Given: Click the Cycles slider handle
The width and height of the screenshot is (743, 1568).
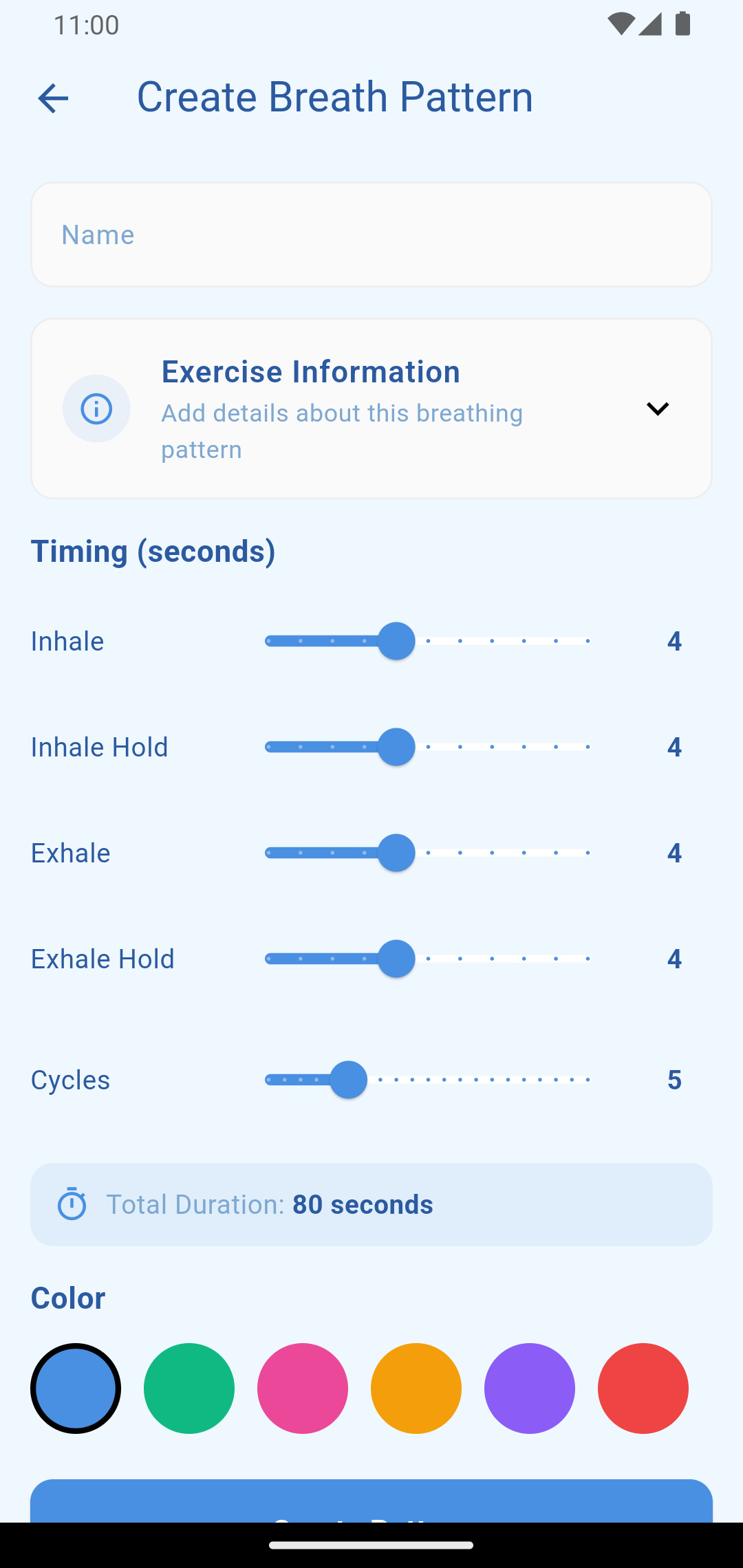Looking at the screenshot, I should pos(348,1079).
